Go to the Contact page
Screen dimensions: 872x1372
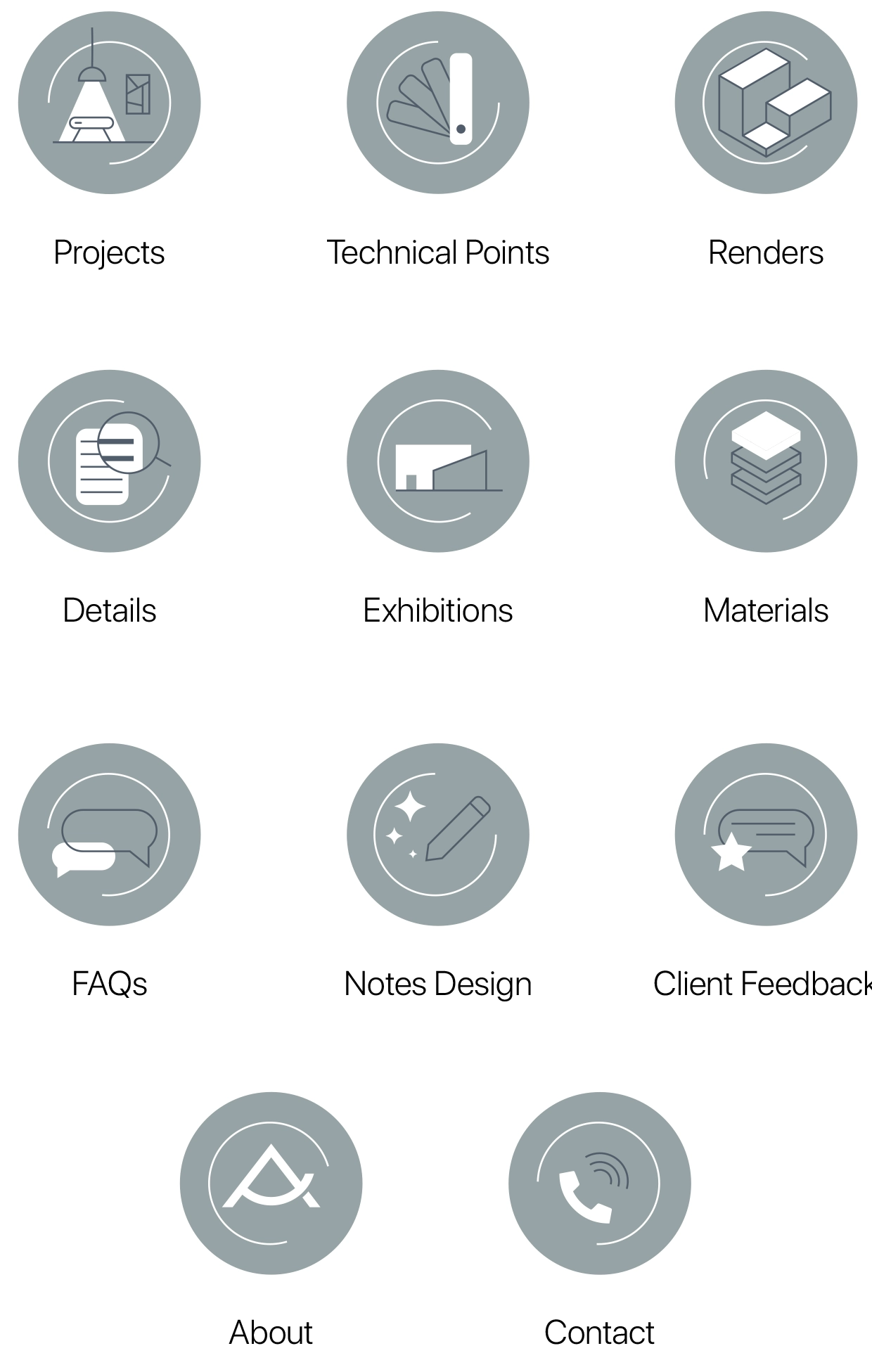599,1184
